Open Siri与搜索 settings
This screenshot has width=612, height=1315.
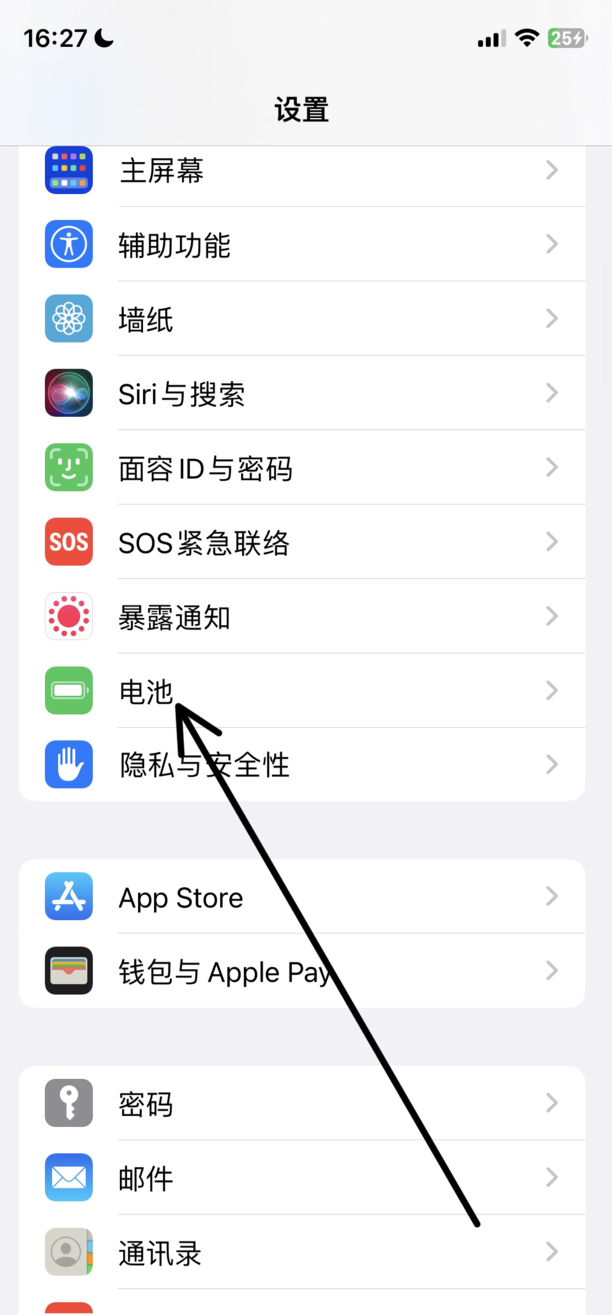(x=300, y=394)
